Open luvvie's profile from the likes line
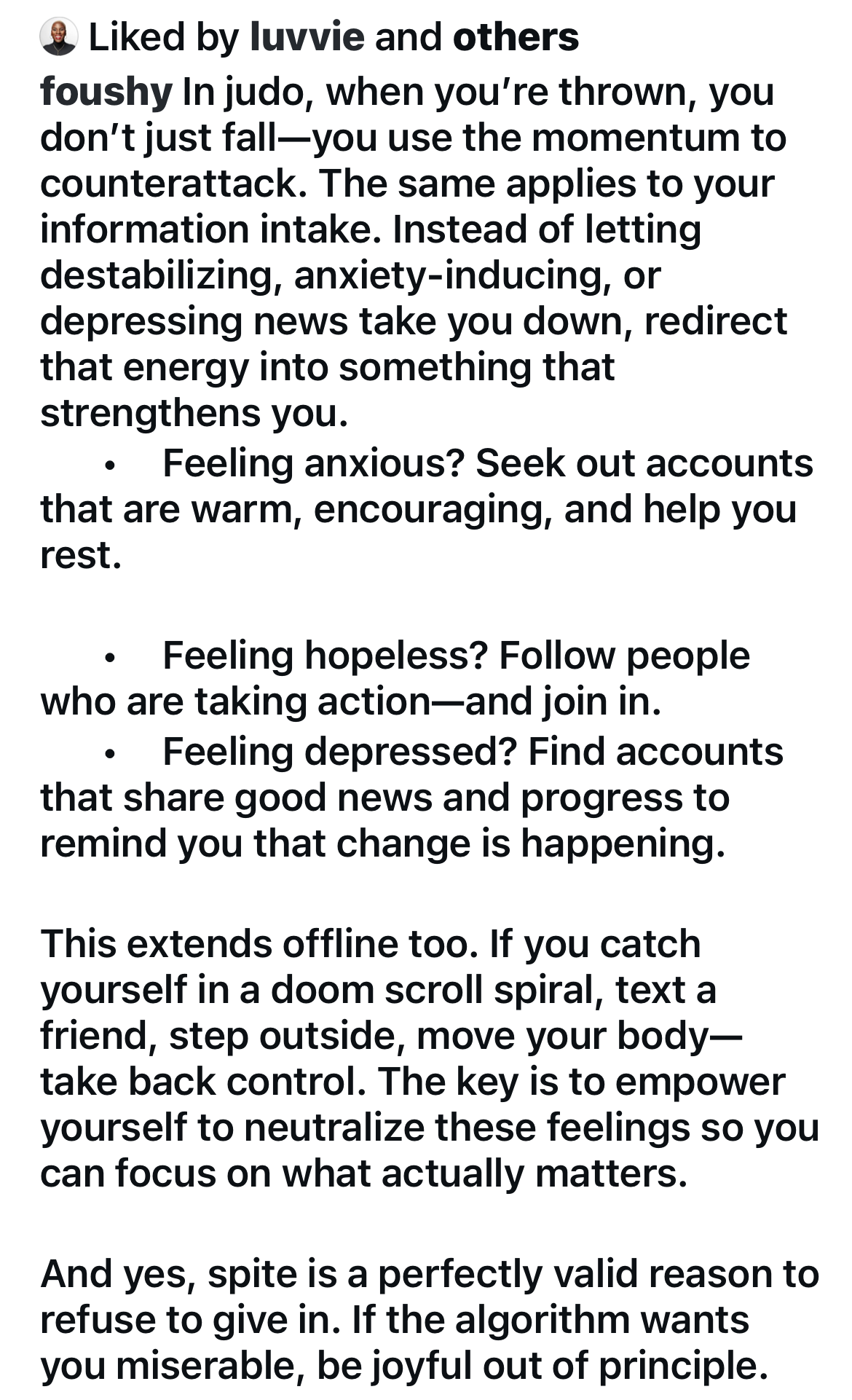The width and height of the screenshot is (852, 1400). [307, 36]
